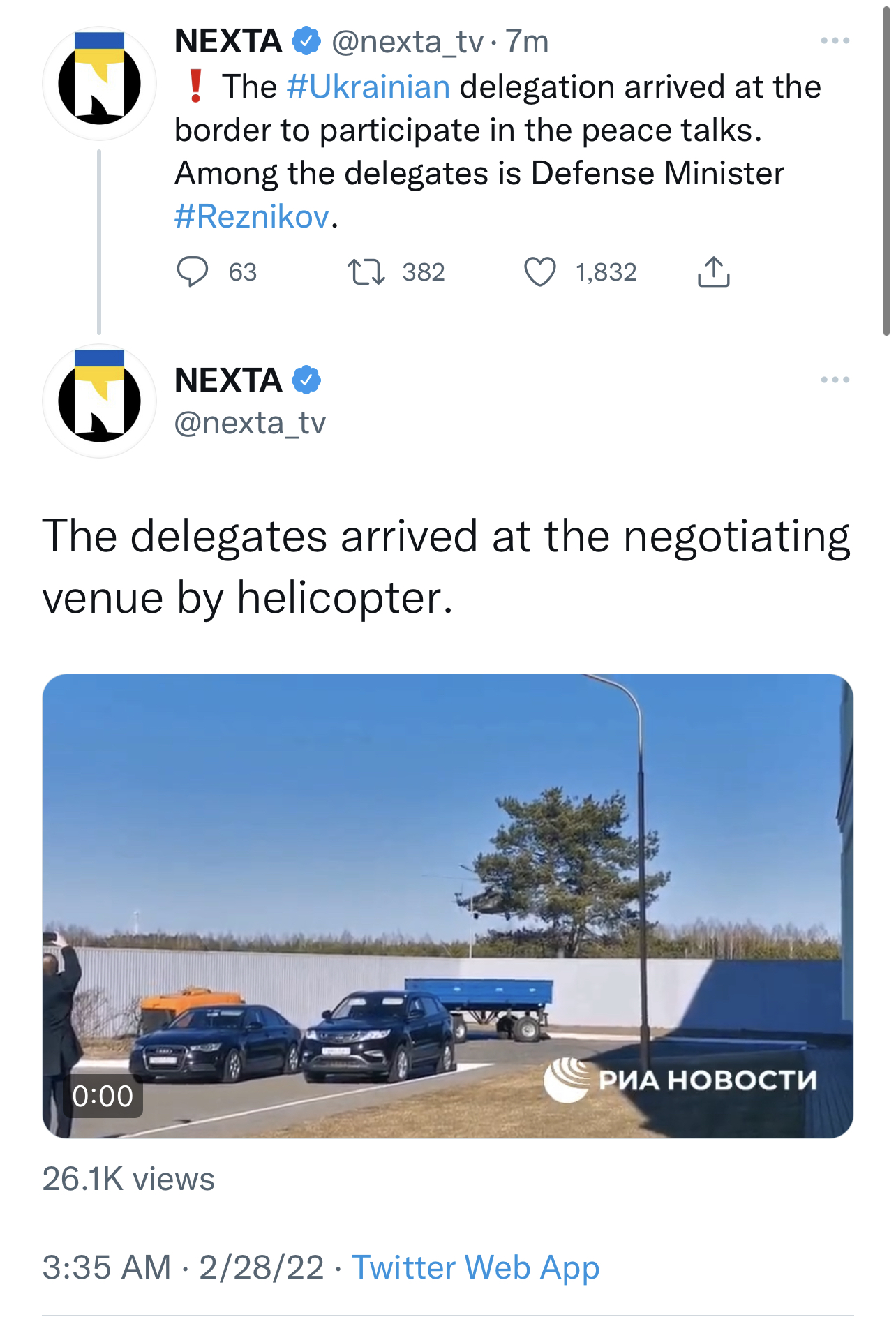Like the Ukrainian delegation tweet
896x1324 pixels.
coord(539,272)
